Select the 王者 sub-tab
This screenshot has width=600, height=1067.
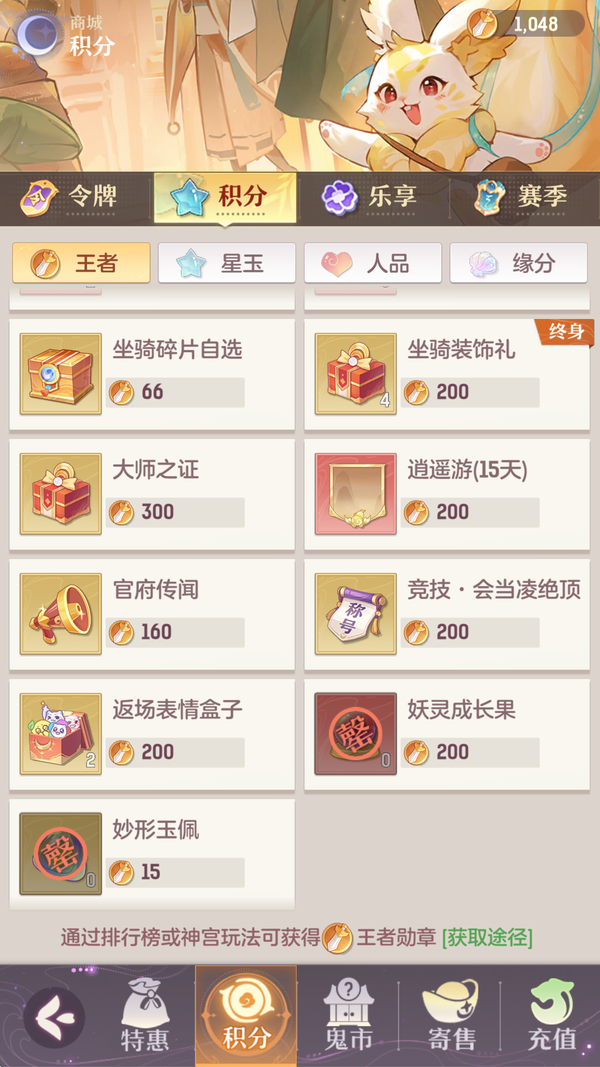81,263
